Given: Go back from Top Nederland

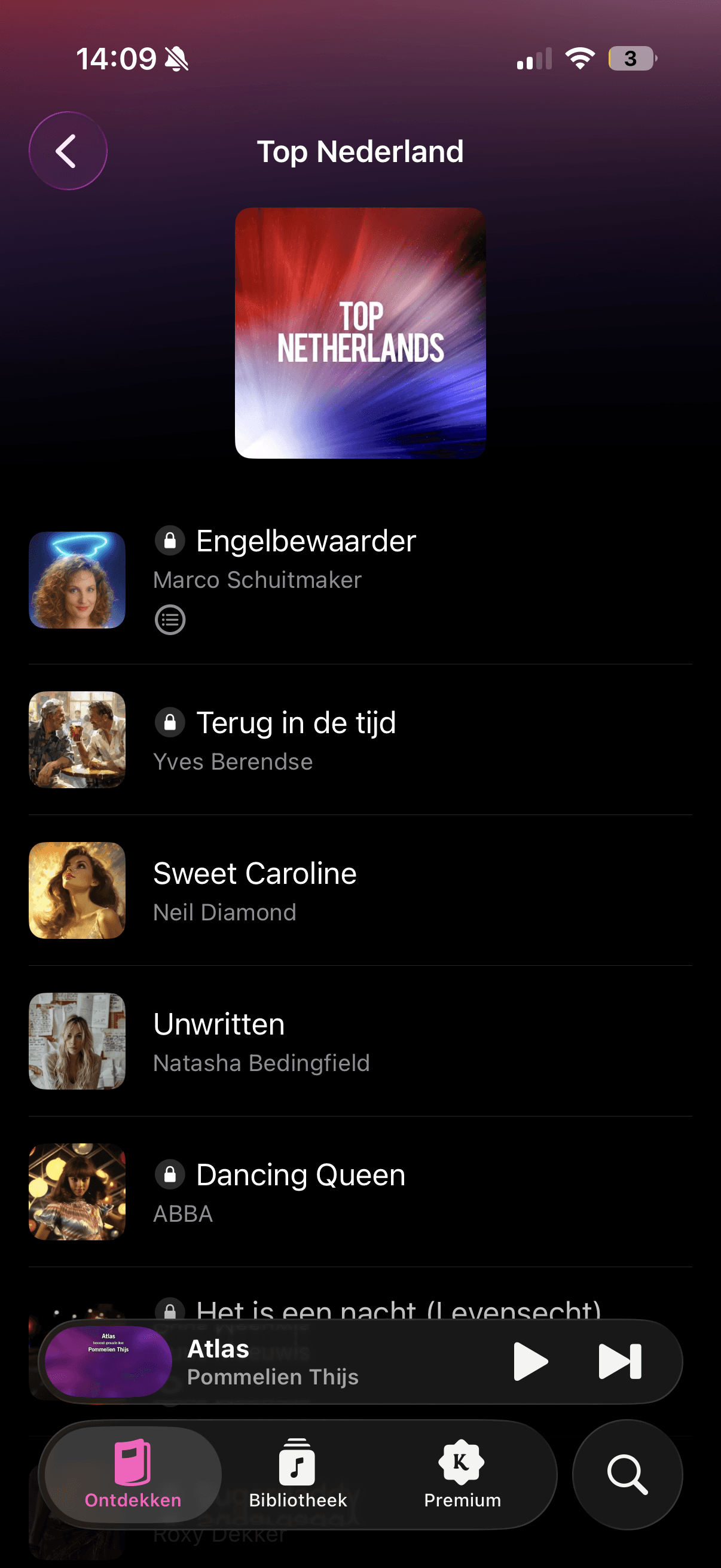Looking at the screenshot, I should tap(68, 151).
